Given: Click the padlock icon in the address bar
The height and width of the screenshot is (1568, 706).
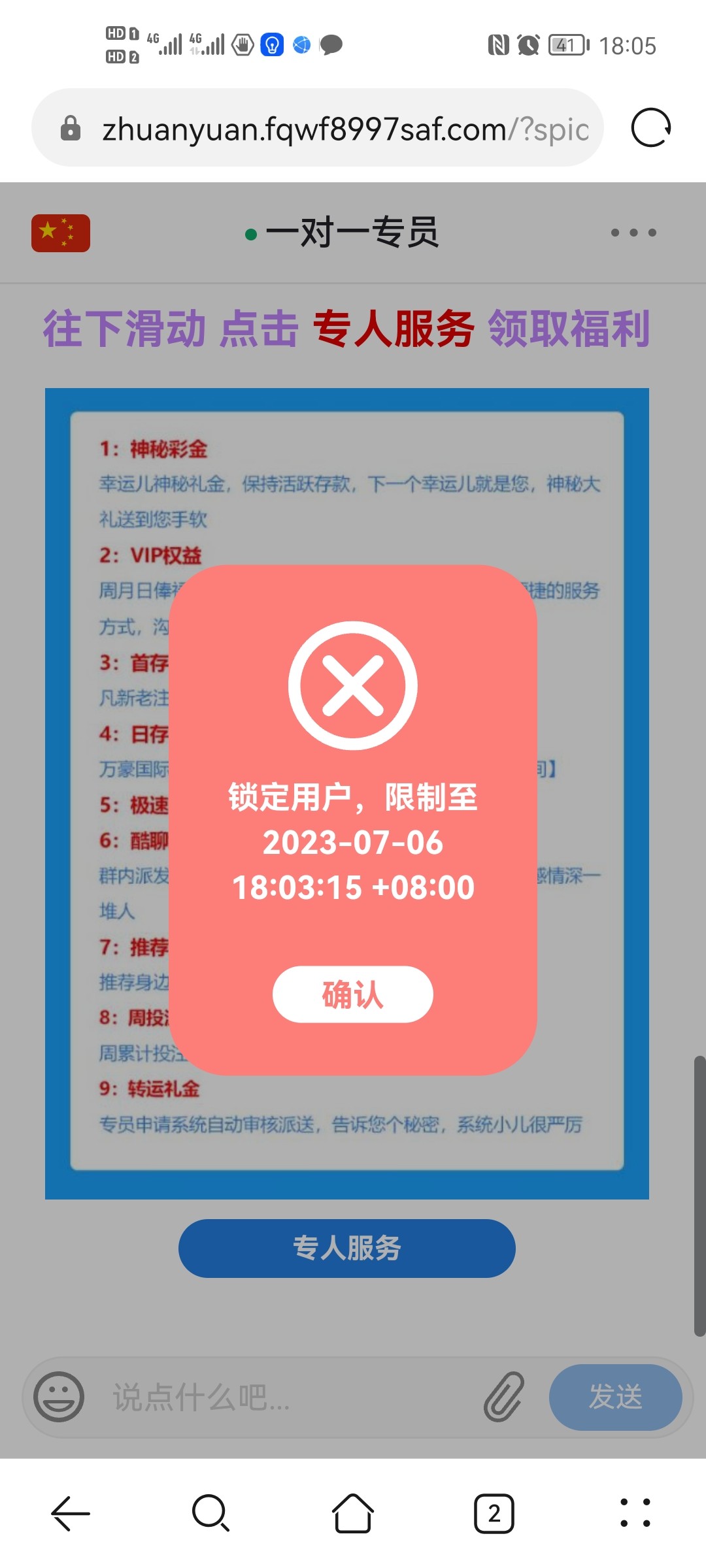Looking at the screenshot, I should (x=70, y=127).
